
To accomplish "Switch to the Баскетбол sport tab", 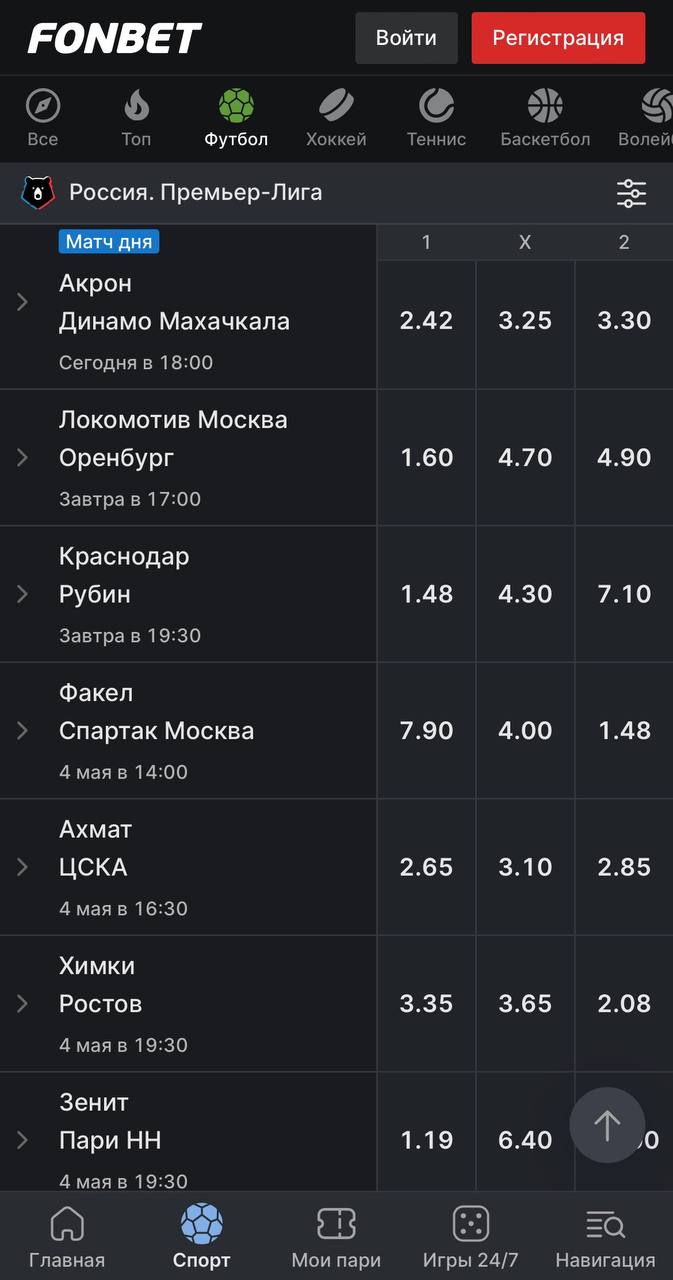I will click(545, 118).
